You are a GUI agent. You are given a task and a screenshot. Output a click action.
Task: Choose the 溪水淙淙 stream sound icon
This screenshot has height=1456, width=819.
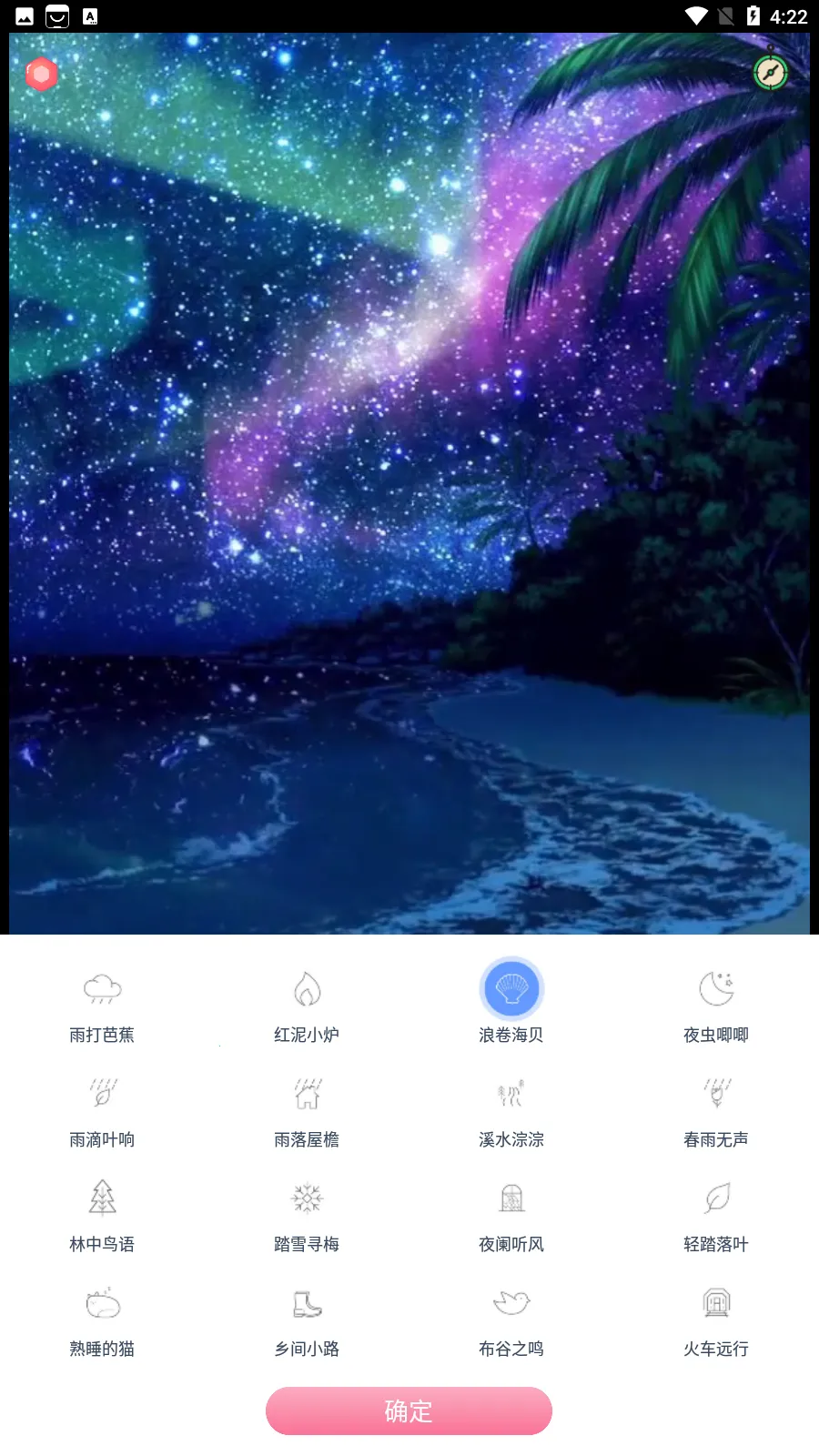coord(511,1094)
